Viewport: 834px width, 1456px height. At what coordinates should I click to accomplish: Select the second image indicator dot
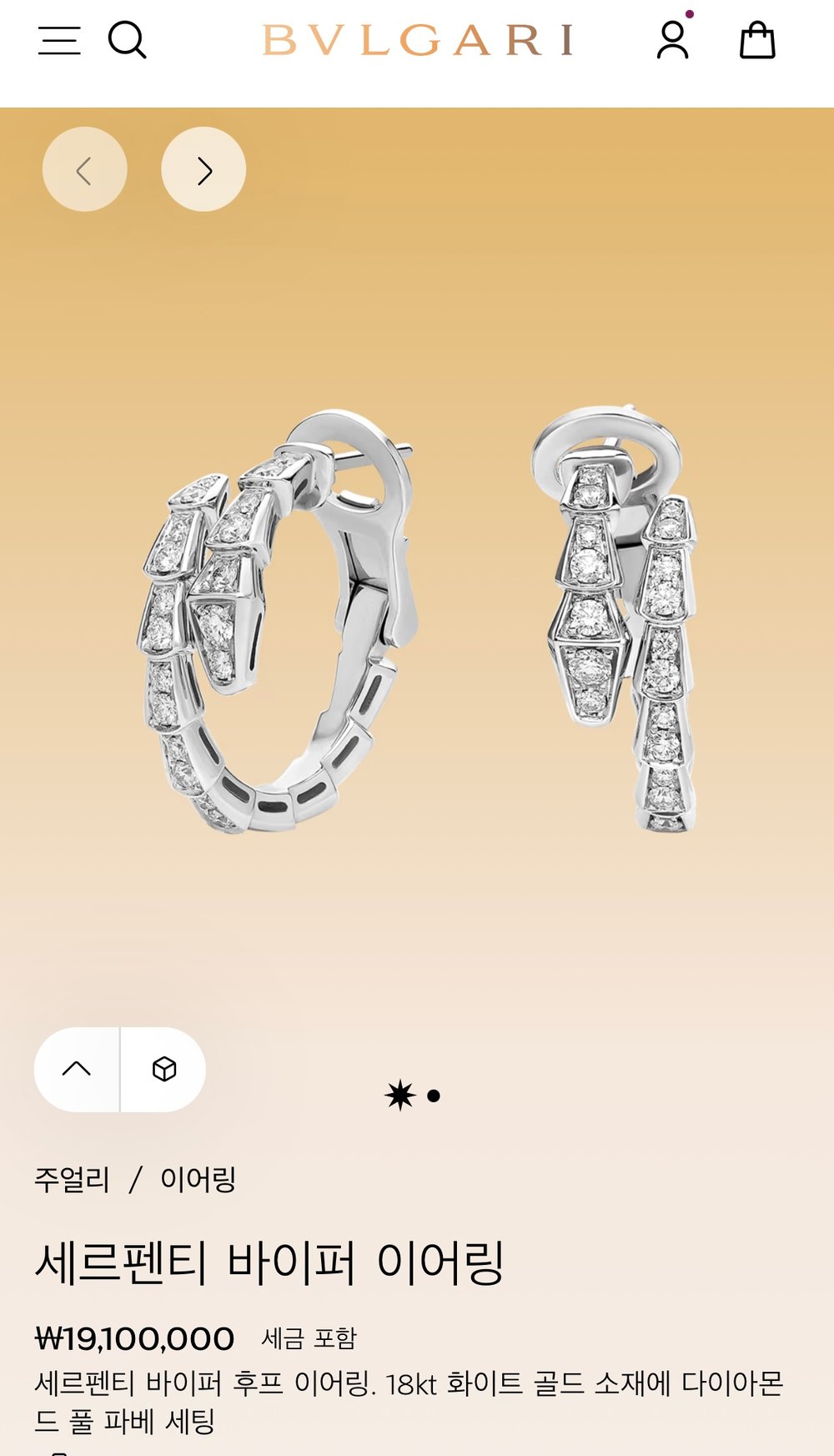[434, 1096]
